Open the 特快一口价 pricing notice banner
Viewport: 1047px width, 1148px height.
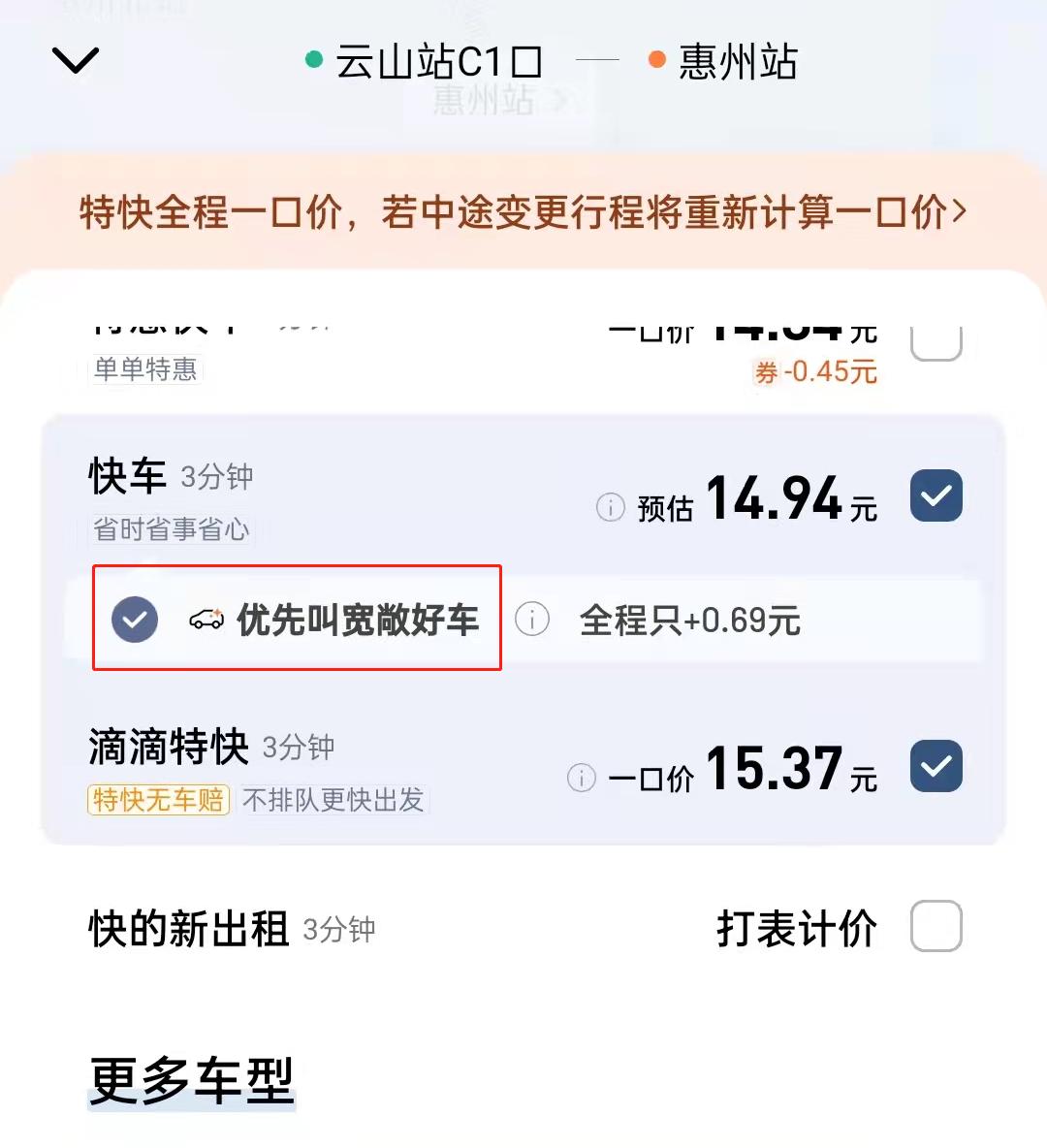tap(523, 211)
